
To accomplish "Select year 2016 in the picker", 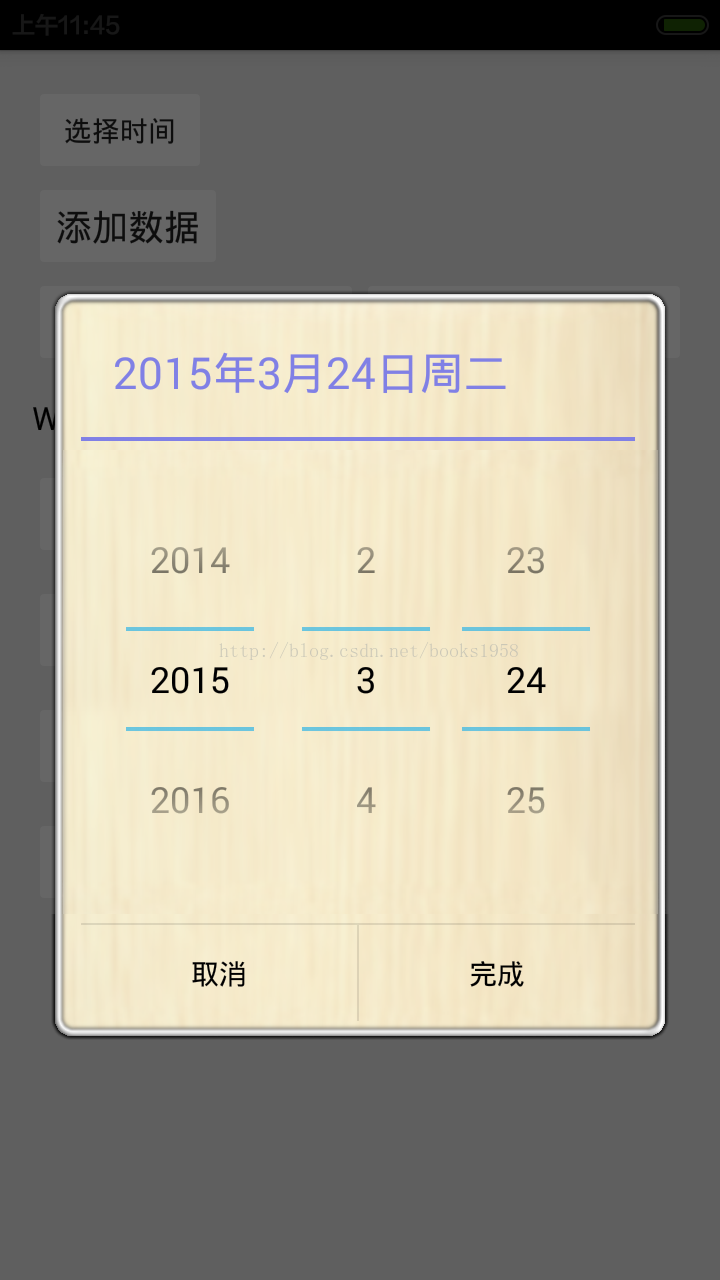I will pyautogui.click(x=190, y=801).
